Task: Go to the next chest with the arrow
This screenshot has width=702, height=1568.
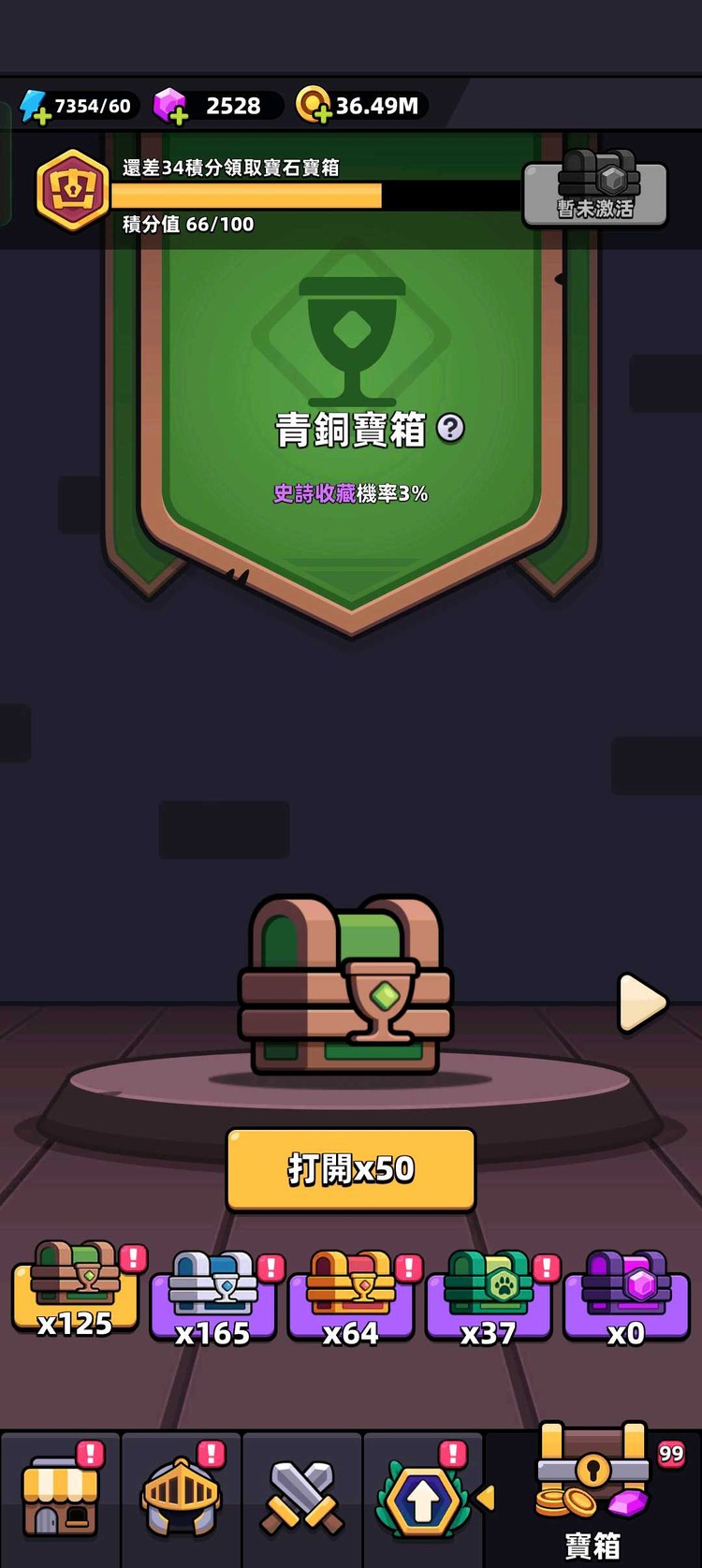Action: (x=642, y=1003)
